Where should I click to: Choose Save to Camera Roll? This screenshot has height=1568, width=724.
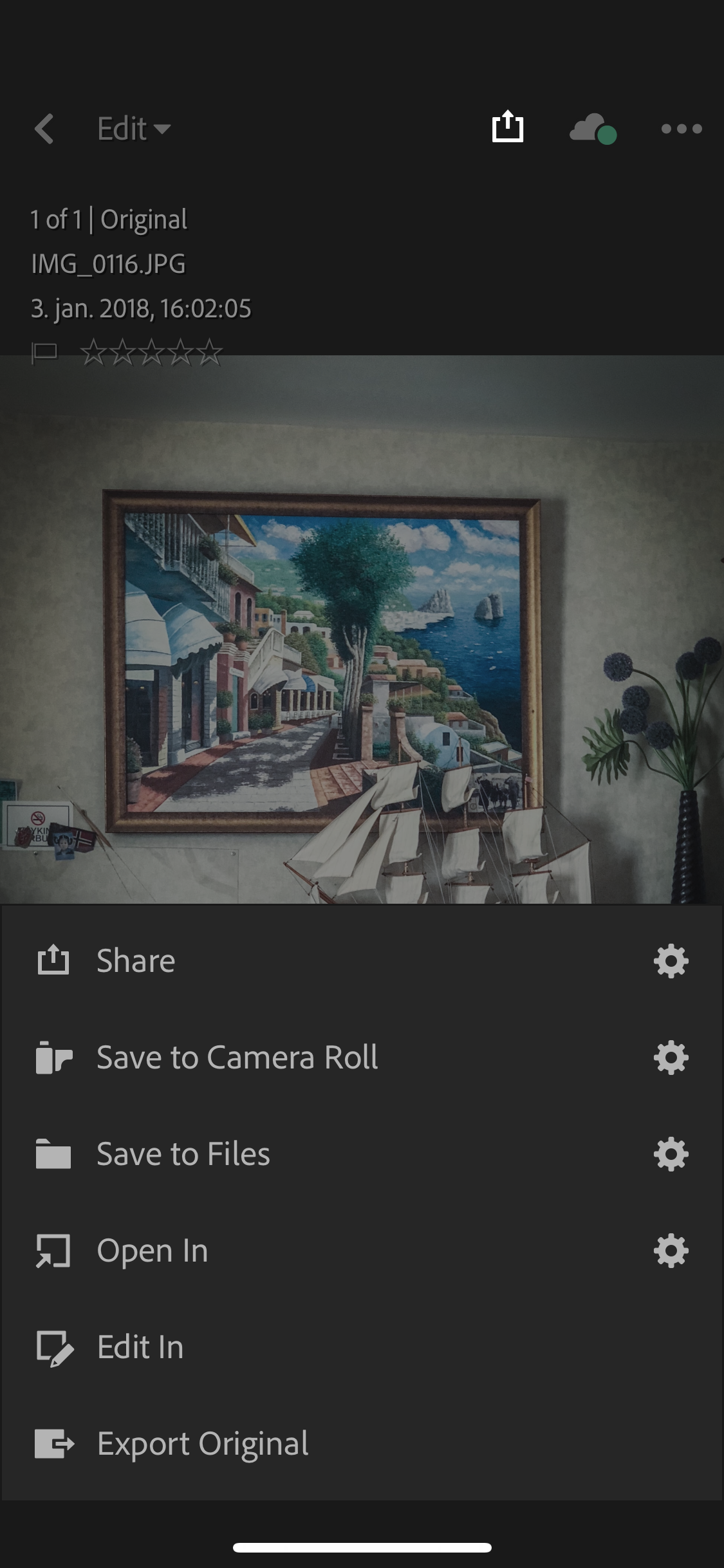point(237,1058)
